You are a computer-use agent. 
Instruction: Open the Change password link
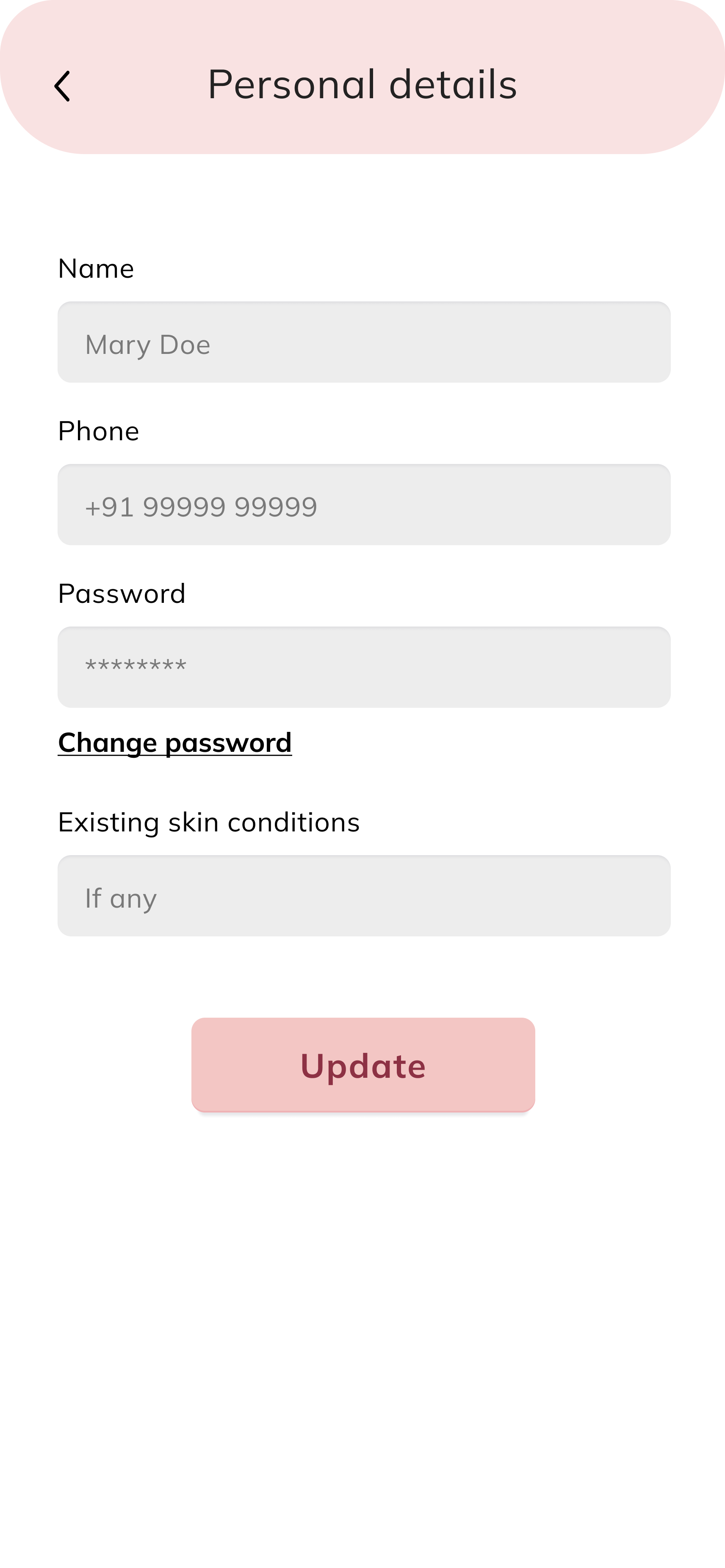coord(175,743)
